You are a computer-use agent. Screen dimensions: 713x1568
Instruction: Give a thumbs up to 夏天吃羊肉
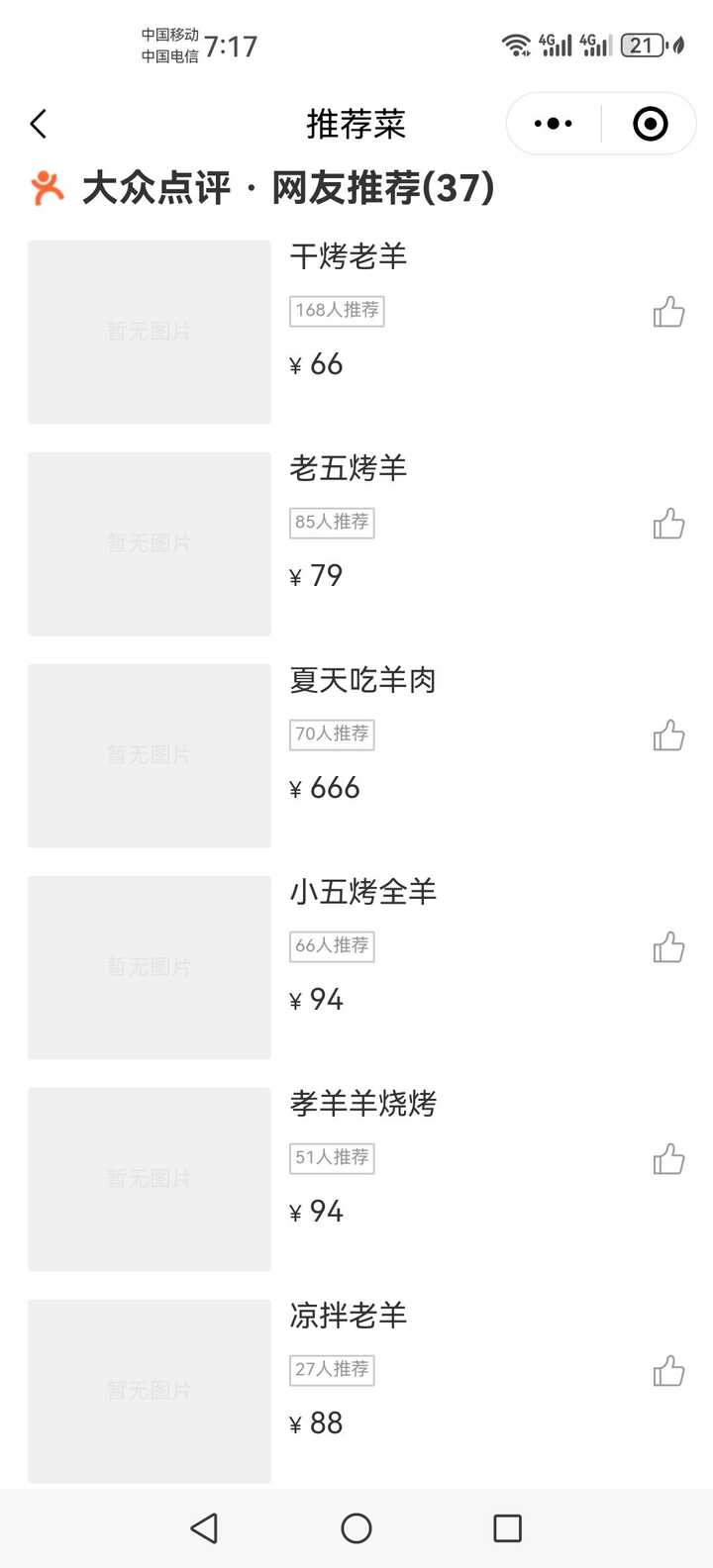[669, 735]
